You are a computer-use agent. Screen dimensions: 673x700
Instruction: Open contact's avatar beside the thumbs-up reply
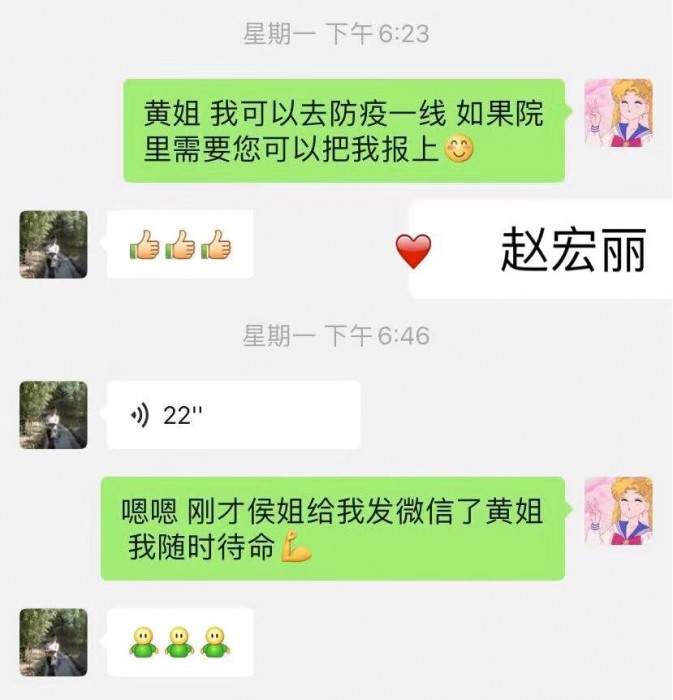[53, 244]
